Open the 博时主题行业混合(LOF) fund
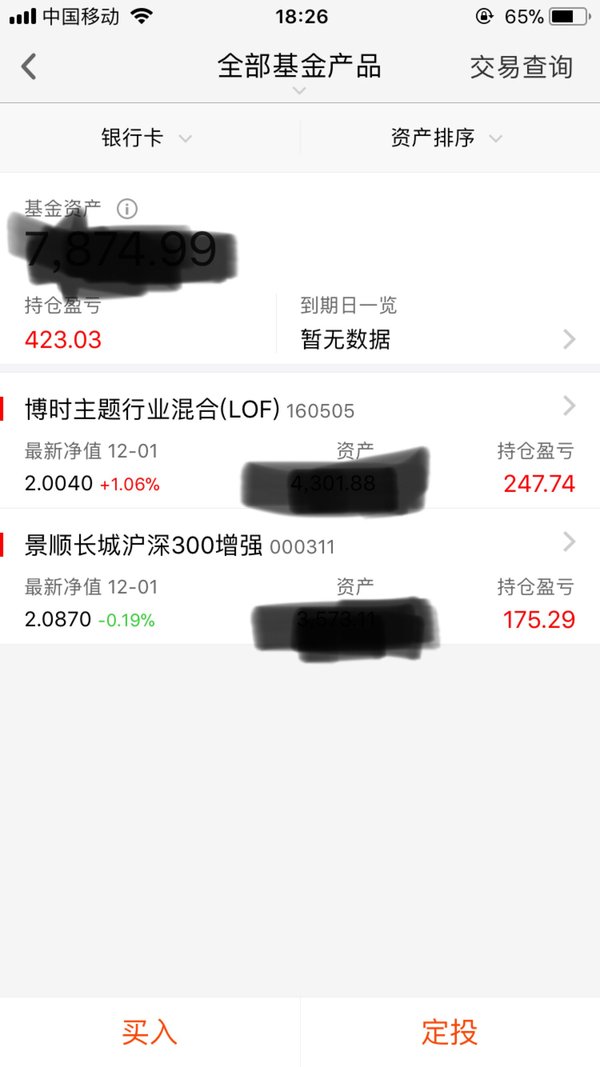 coord(300,440)
